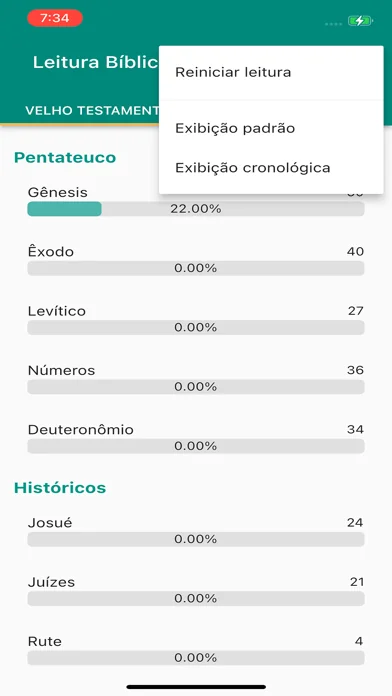The image size is (392, 696).
Task: Open the Deuteronômio book row
Action: [x=196, y=439]
